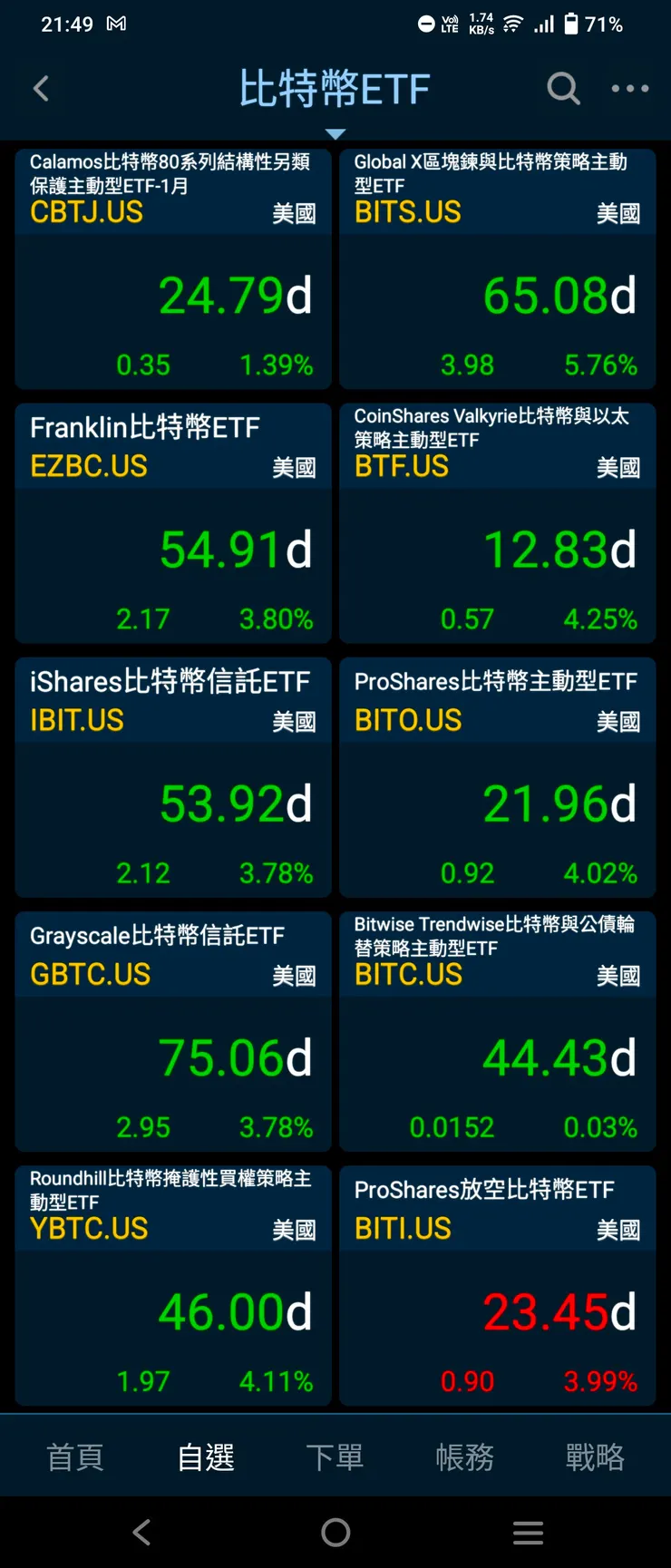The width and height of the screenshot is (671, 1568).
Task: Tap the back arrow in the top bar
Action: point(38,88)
